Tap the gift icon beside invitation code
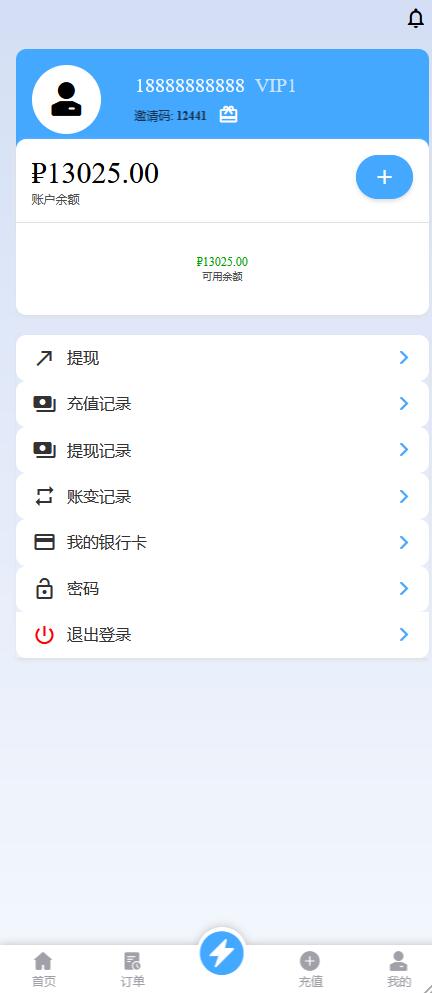 coord(228,115)
